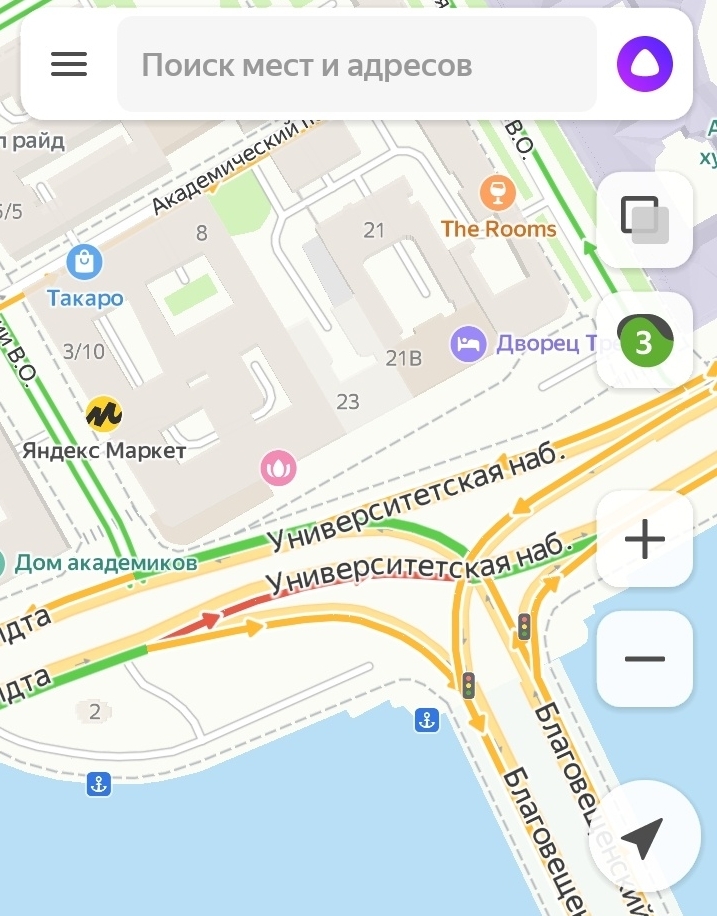Zoom in on the map
The image size is (717, 916).
point(644,540)
